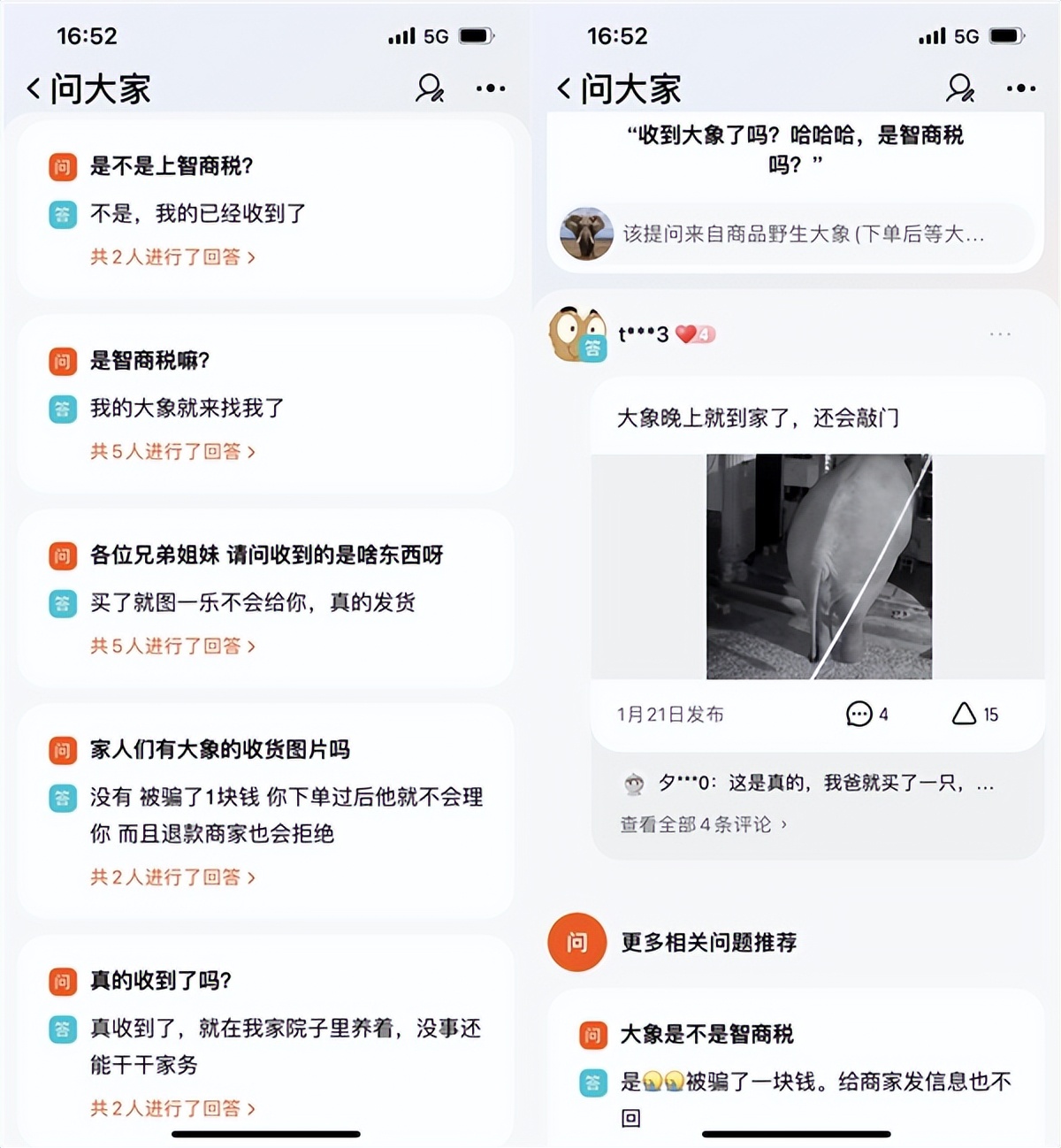Screen dimensions: 1061x1148
Task: Open the ... menu on t***3's answer card
Action: point(1000,334)
